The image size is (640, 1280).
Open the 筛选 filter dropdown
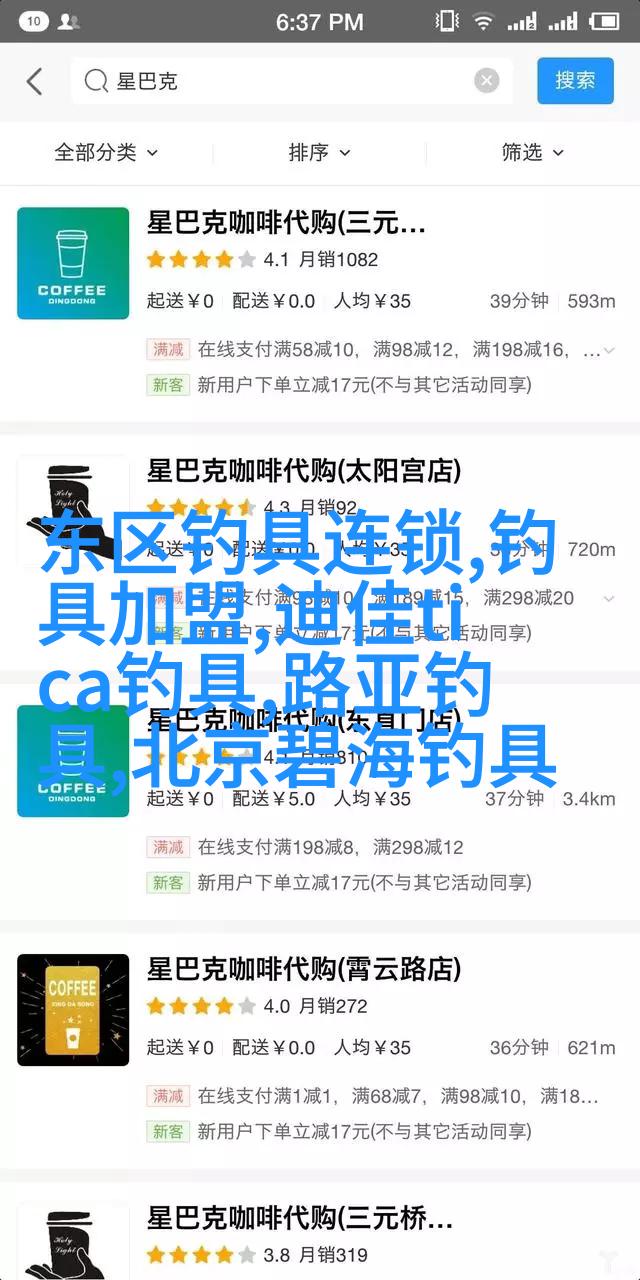[532, 152]
